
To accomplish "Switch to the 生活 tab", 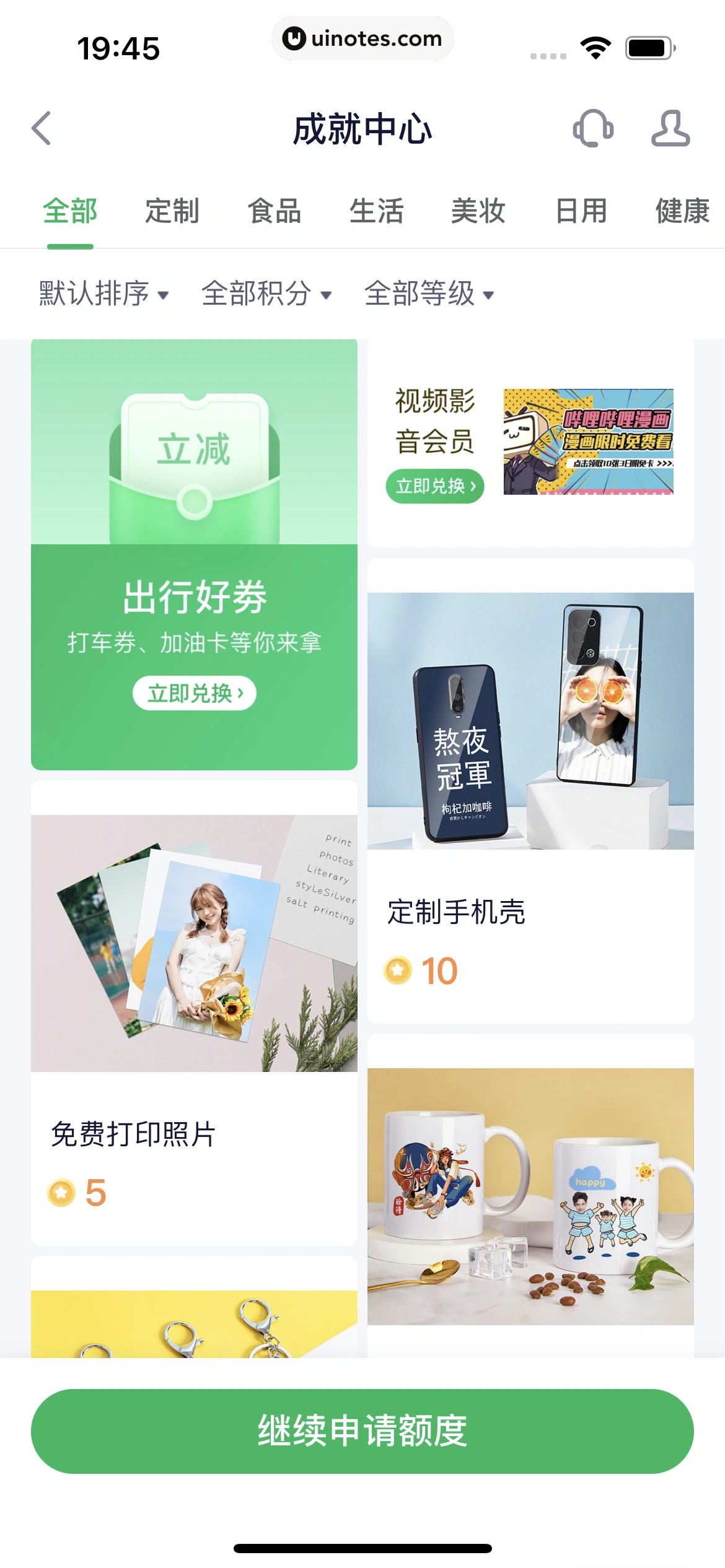I will (376, 211).
